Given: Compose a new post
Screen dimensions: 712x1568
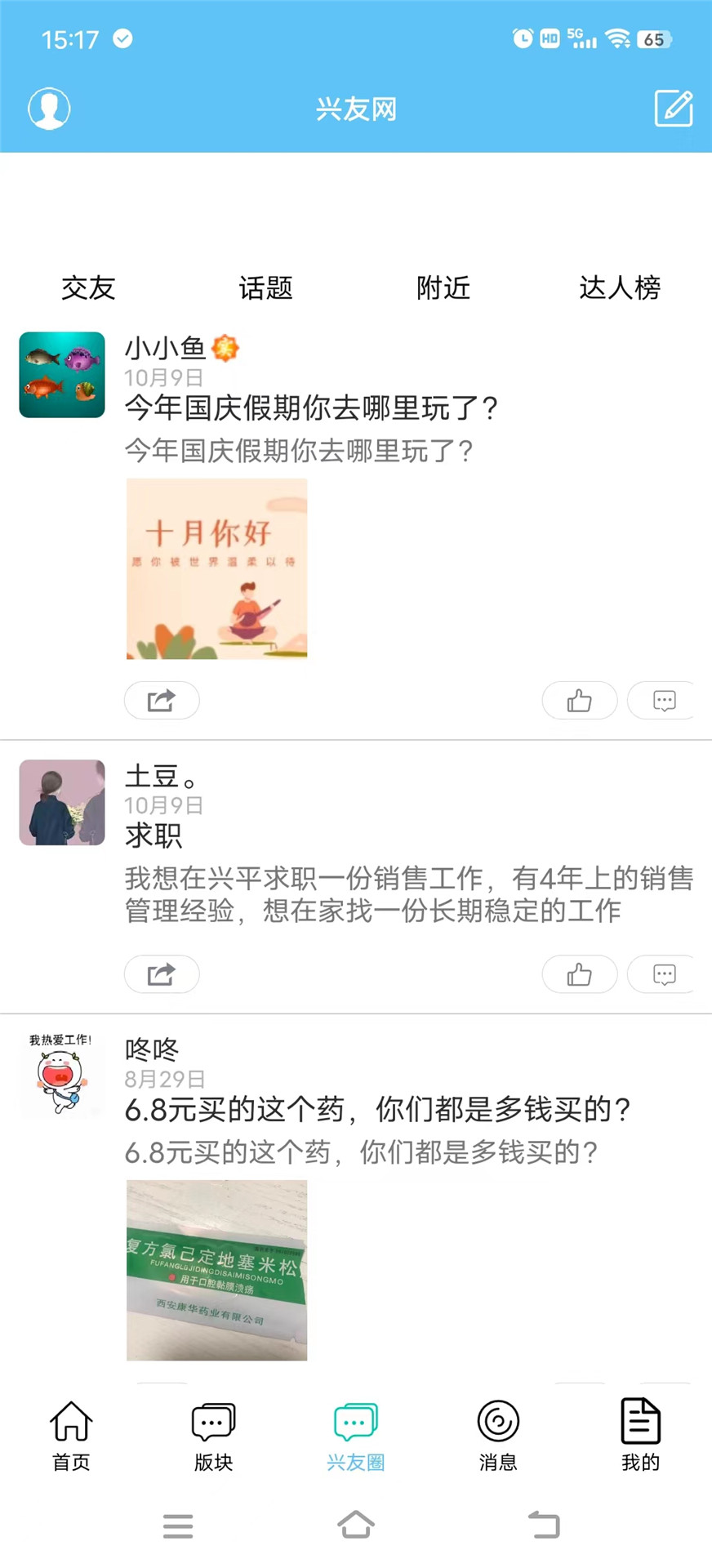Looking at the screenshot, I should 674,109.
